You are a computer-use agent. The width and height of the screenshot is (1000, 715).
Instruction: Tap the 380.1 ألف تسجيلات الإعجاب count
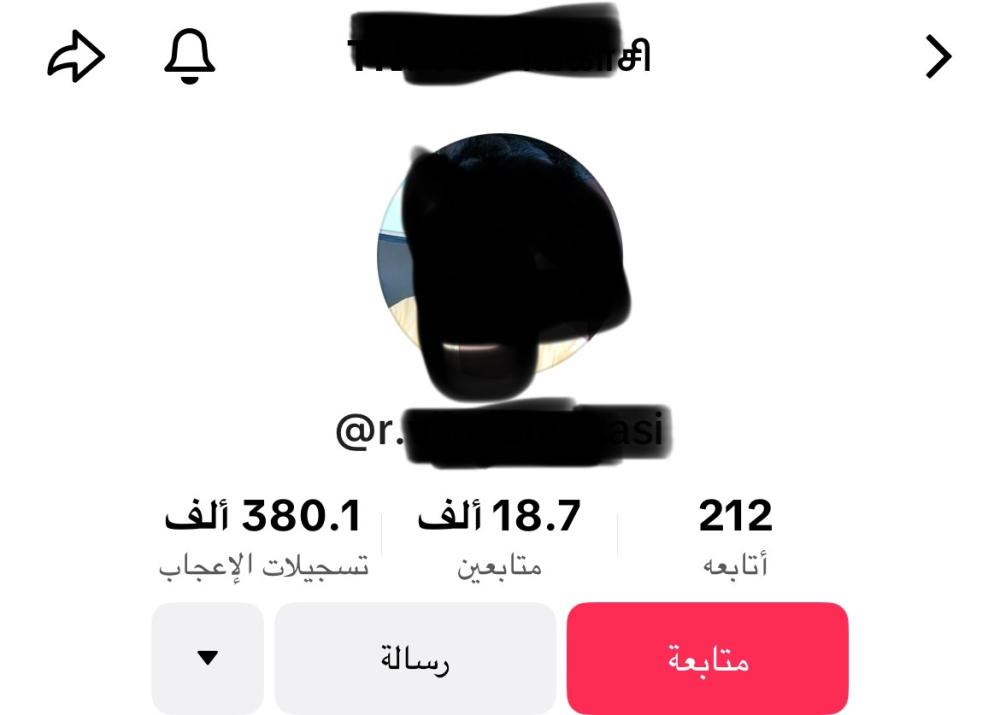pyautogui.click(x=263, y=537)
